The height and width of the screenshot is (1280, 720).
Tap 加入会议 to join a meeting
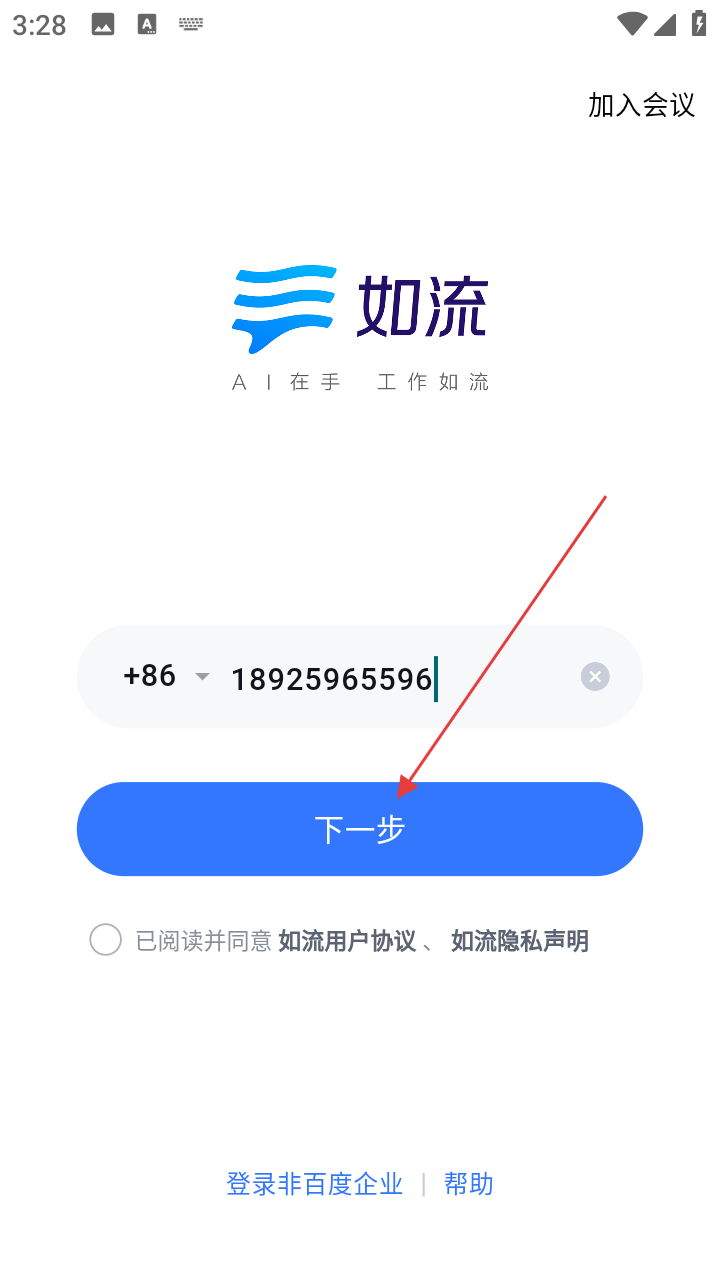click(x=641, y=104)
